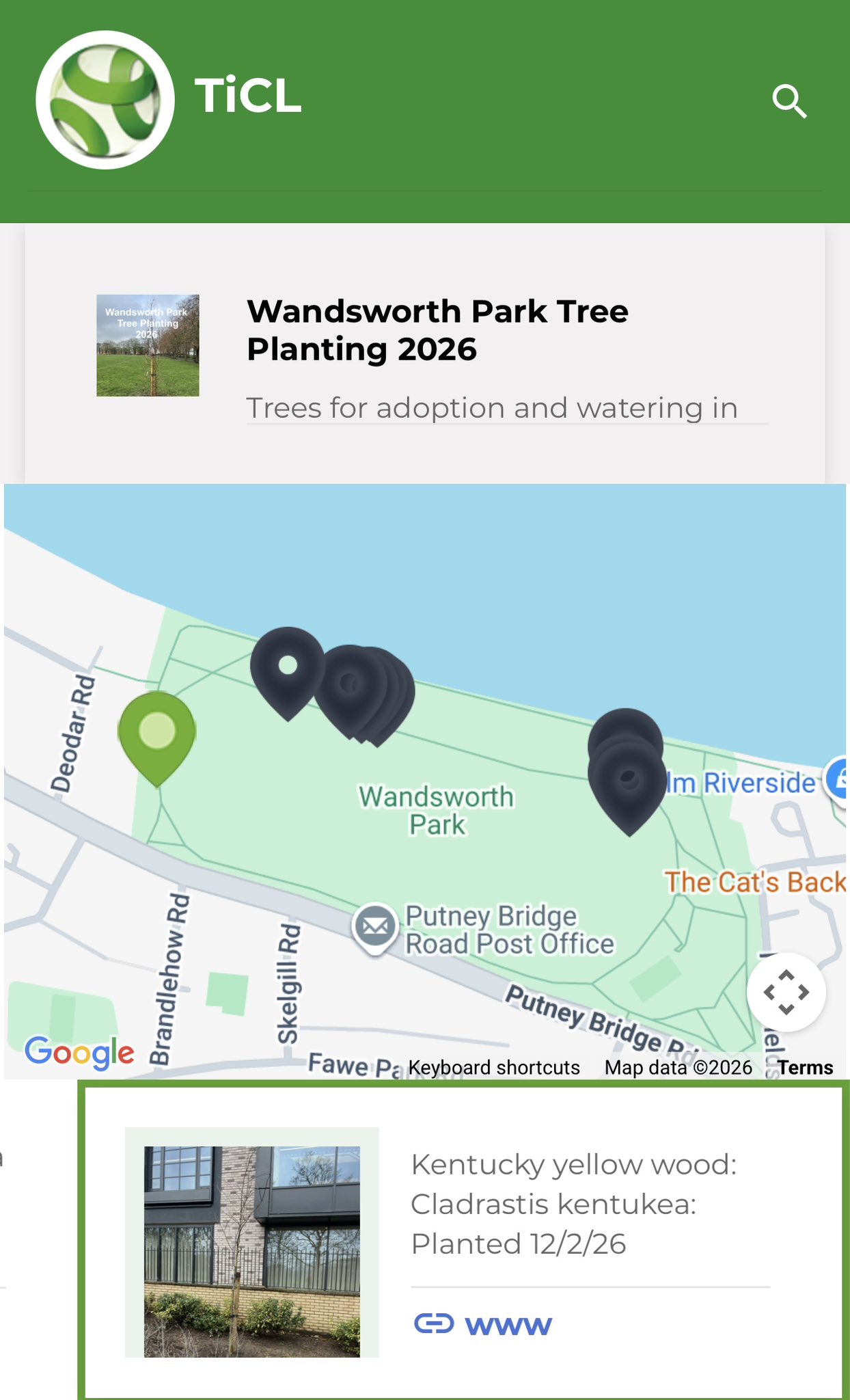850x1400 pixels.
Task: Open Google Maps Terms link
Action: pos(805,1068)
